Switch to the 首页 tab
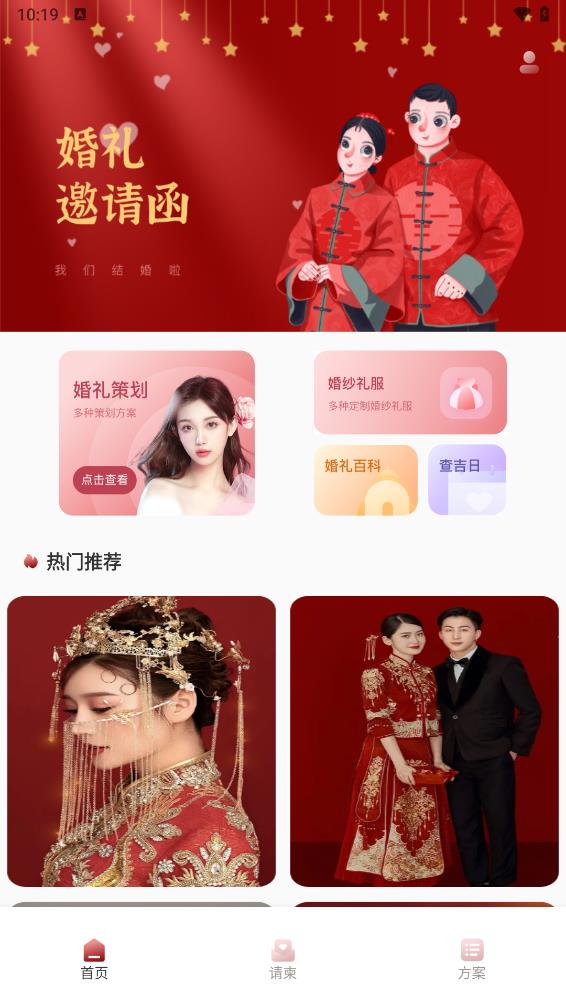This screenshot has width=566, height=1006. click(94, 959)
